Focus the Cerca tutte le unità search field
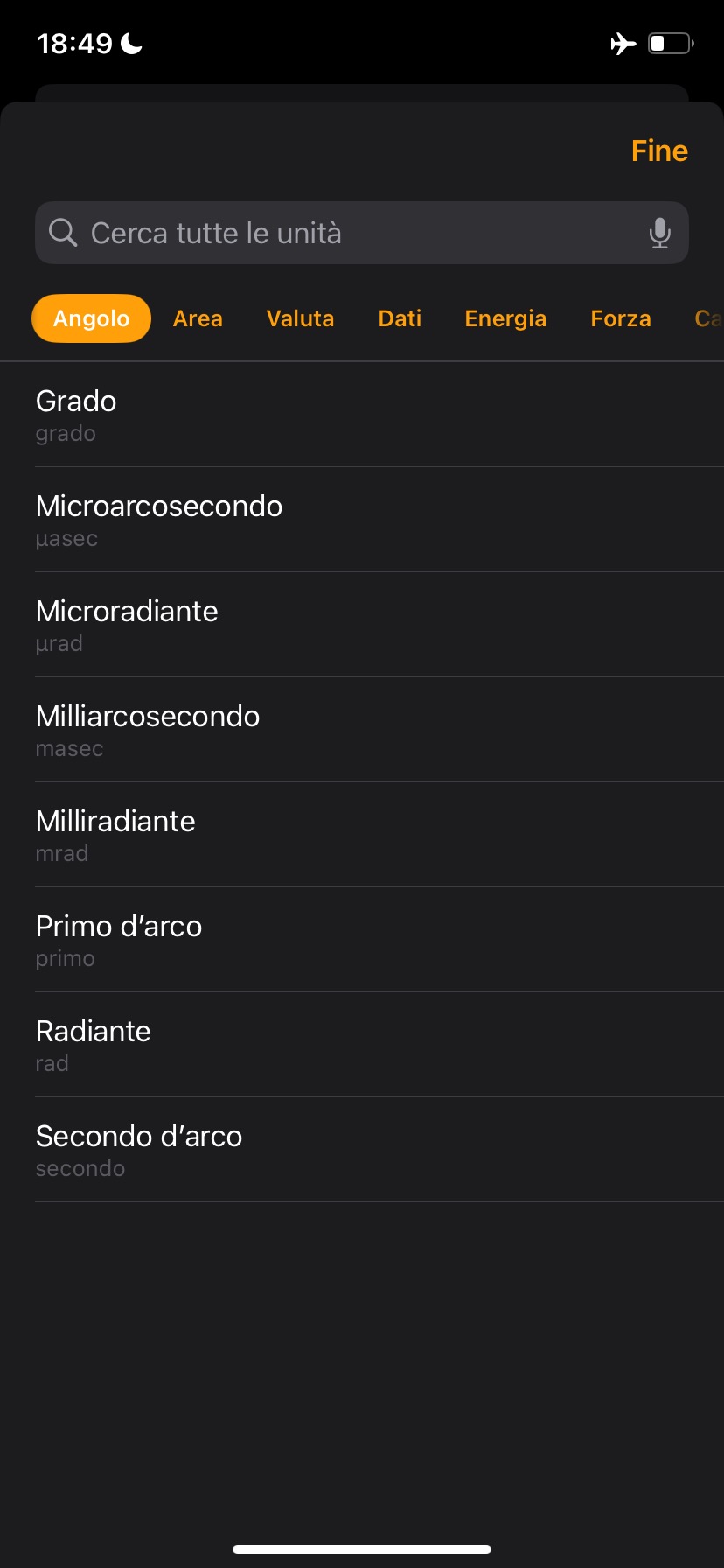This screenshot has width=724, height=1568. coord(350,233)
